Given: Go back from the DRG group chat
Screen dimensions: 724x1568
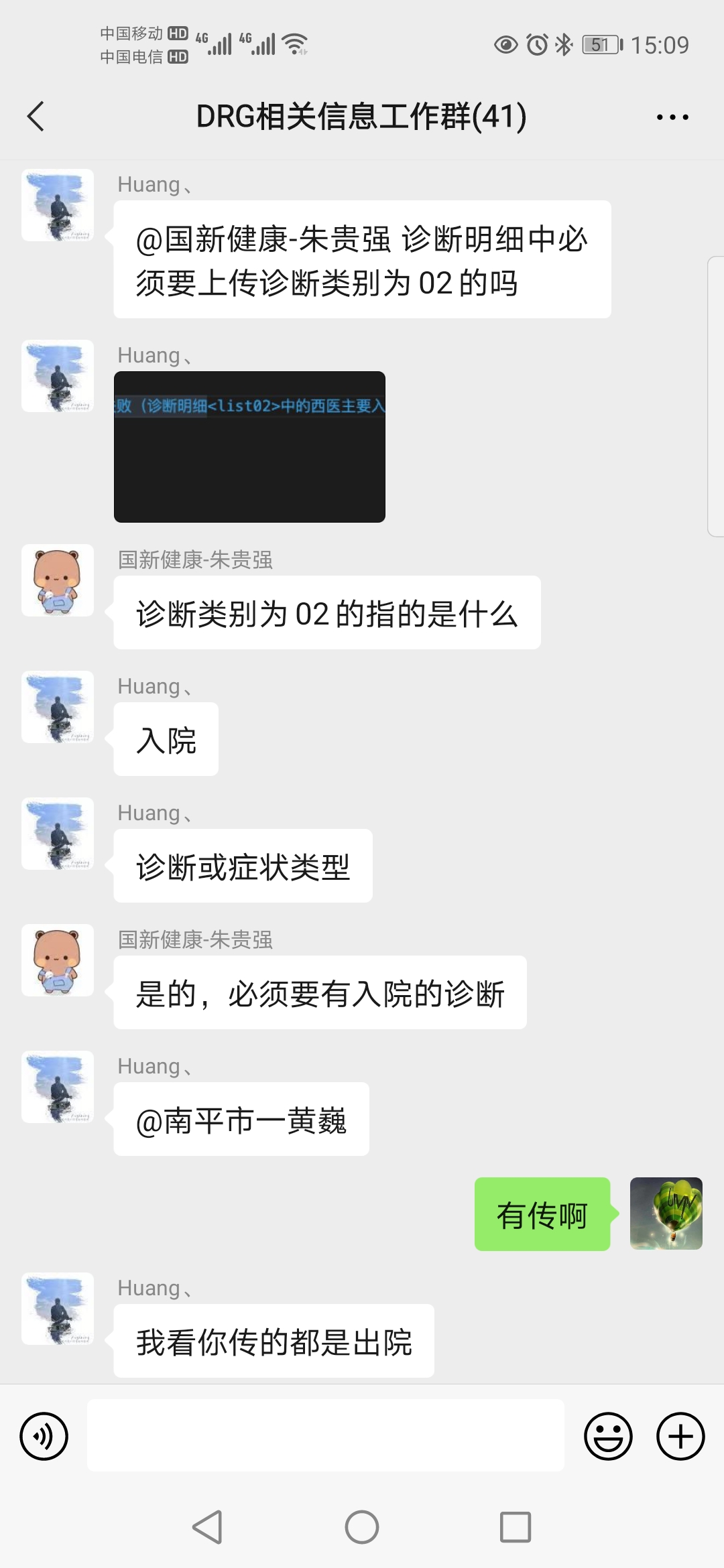Looking at the screenshot, I should coord(36,117).
